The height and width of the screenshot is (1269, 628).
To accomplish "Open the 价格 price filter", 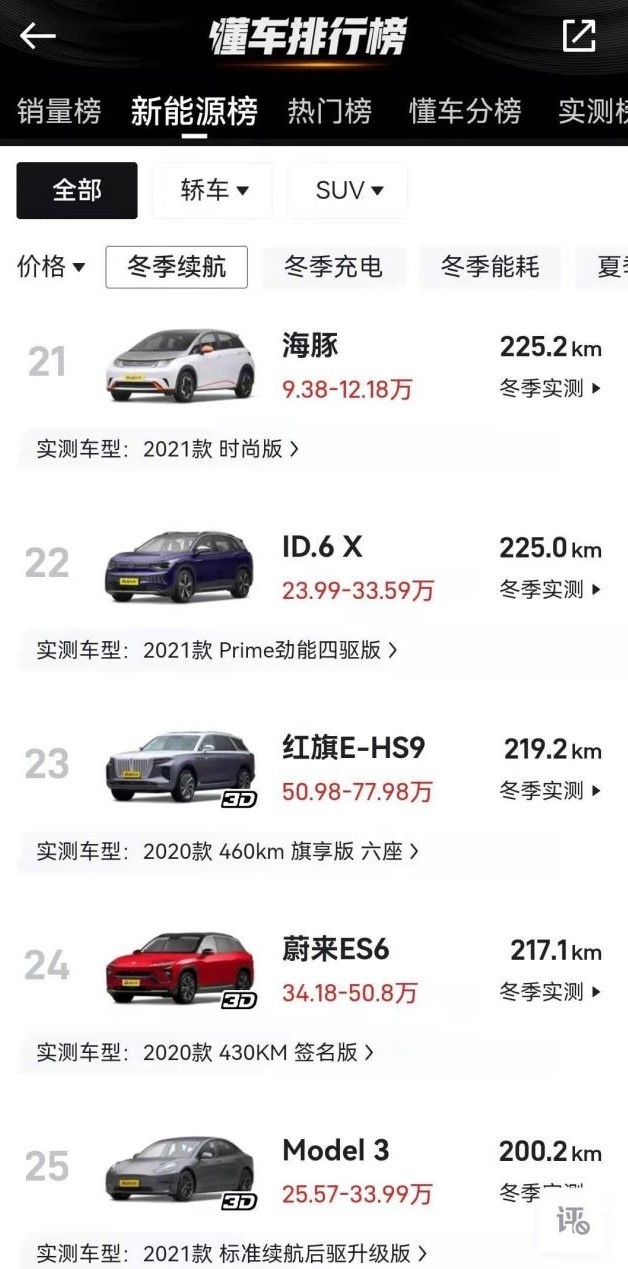I will [52, 267].
